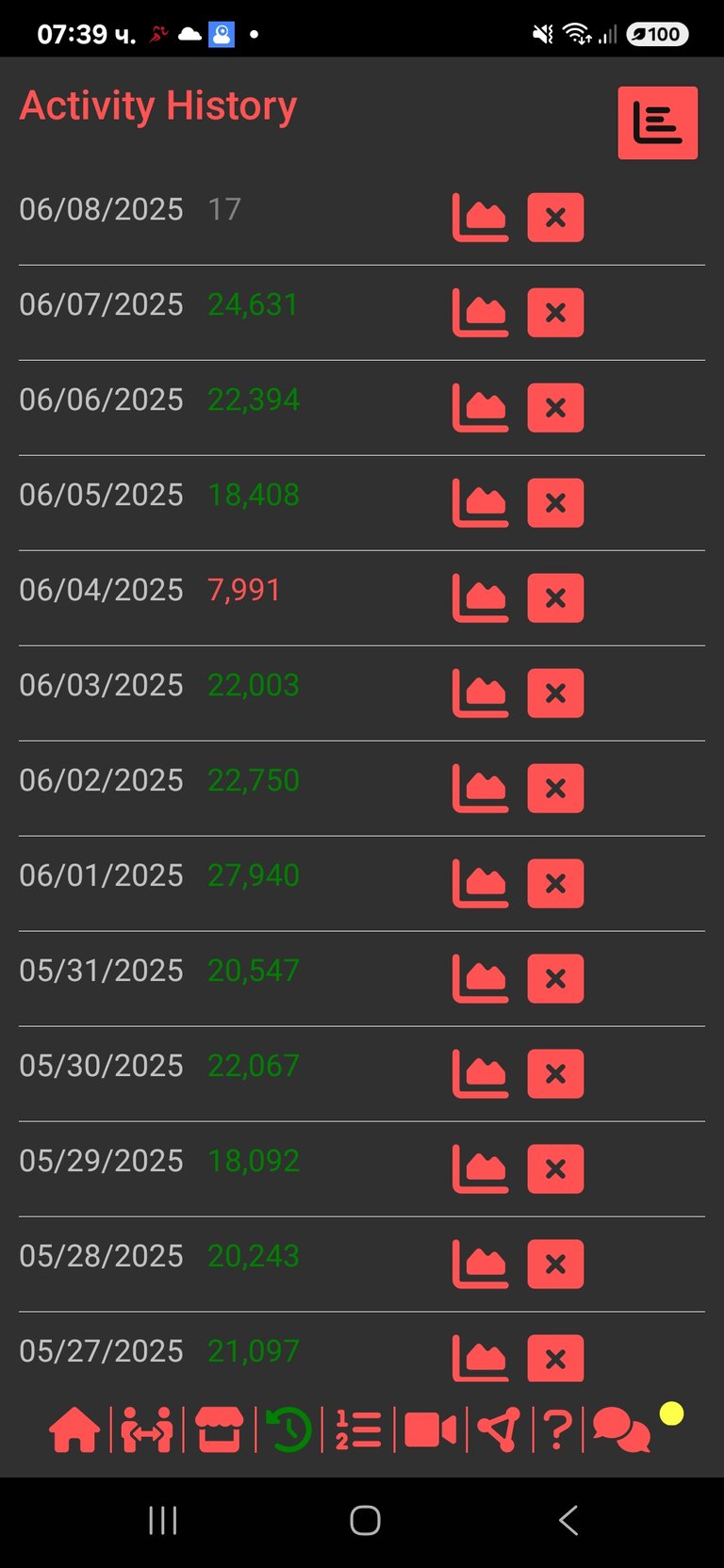Screen dimensions: 724x1568
Task: Open the question mark help tab
Action: [558, 1429]
